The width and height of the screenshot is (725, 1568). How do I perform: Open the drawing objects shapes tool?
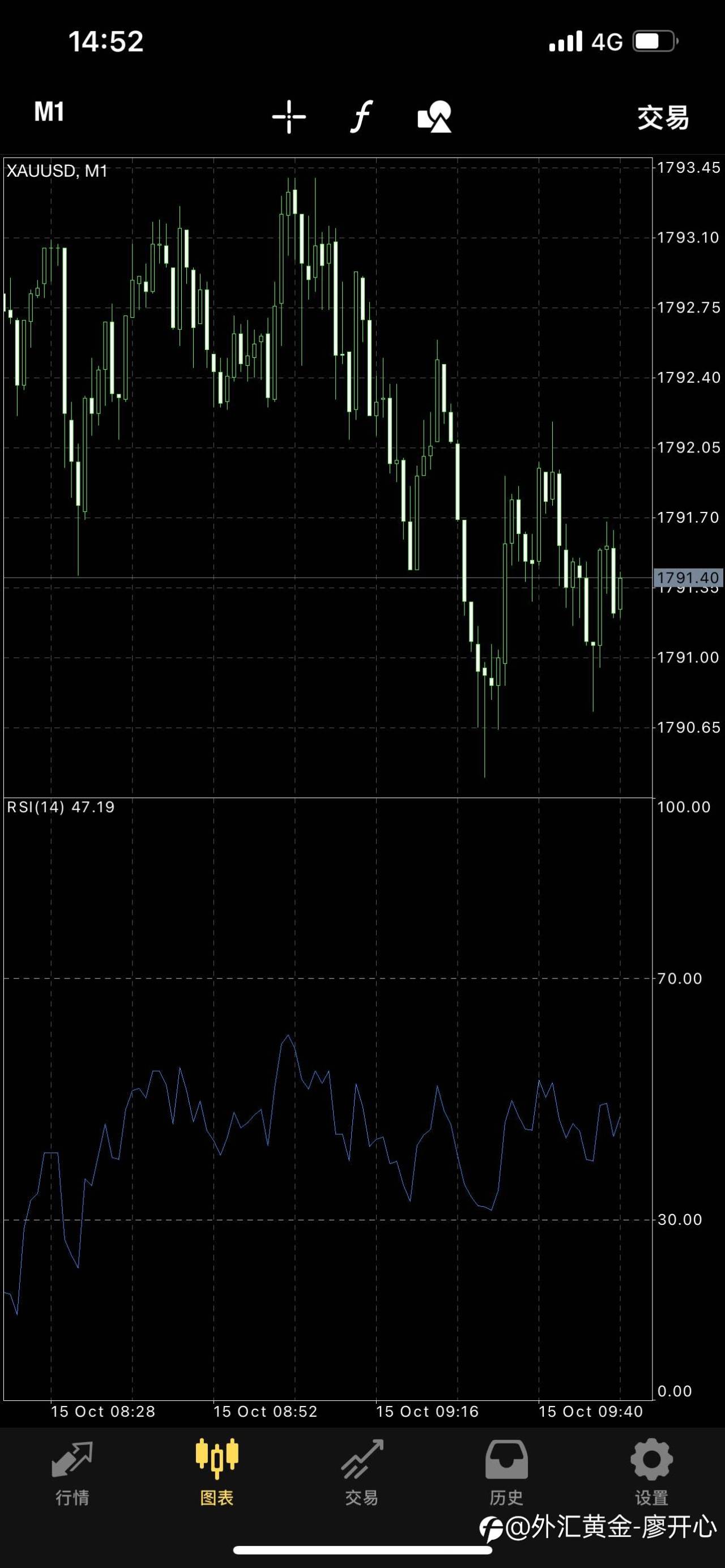(434, 116)
